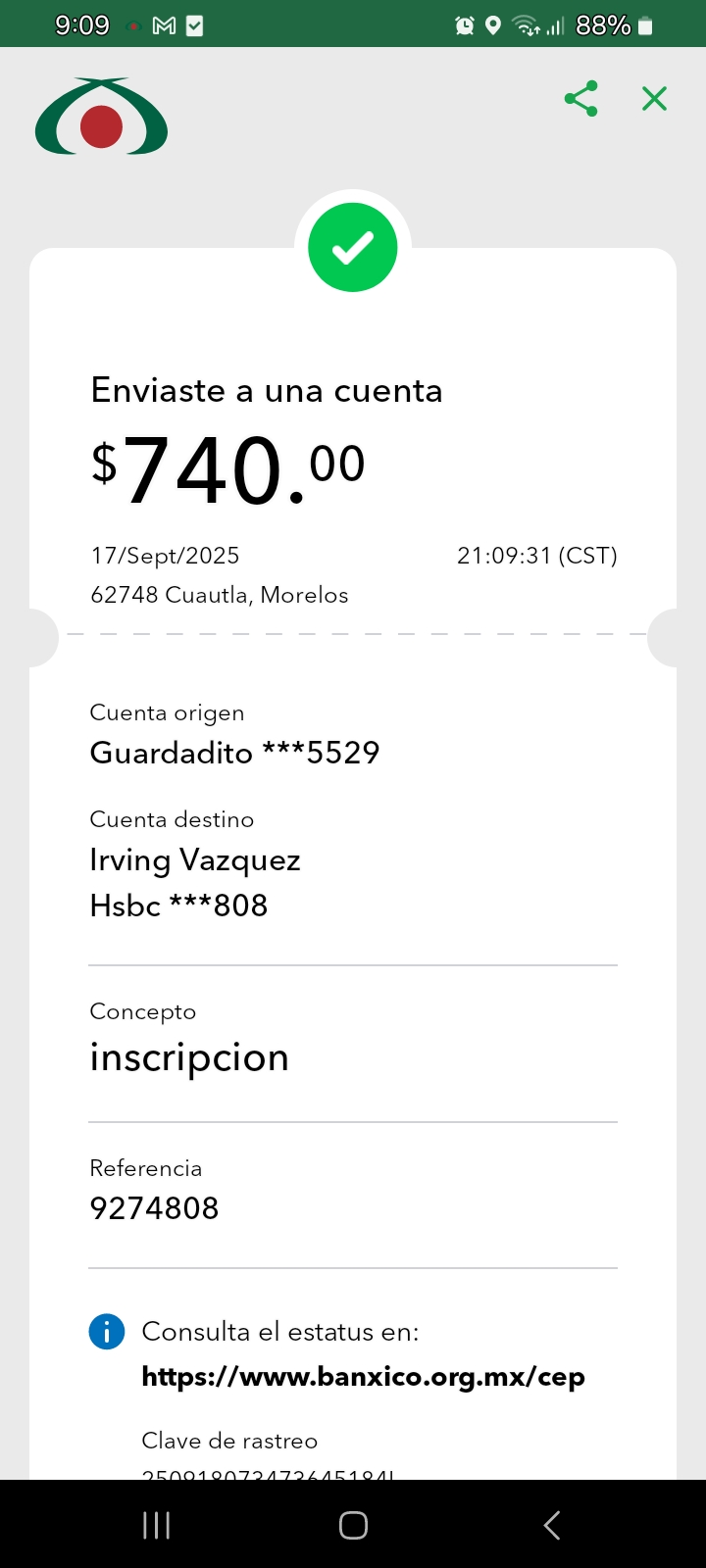Go to the device home screen
Screen dimensions: 706x1568
(353, 1525)
